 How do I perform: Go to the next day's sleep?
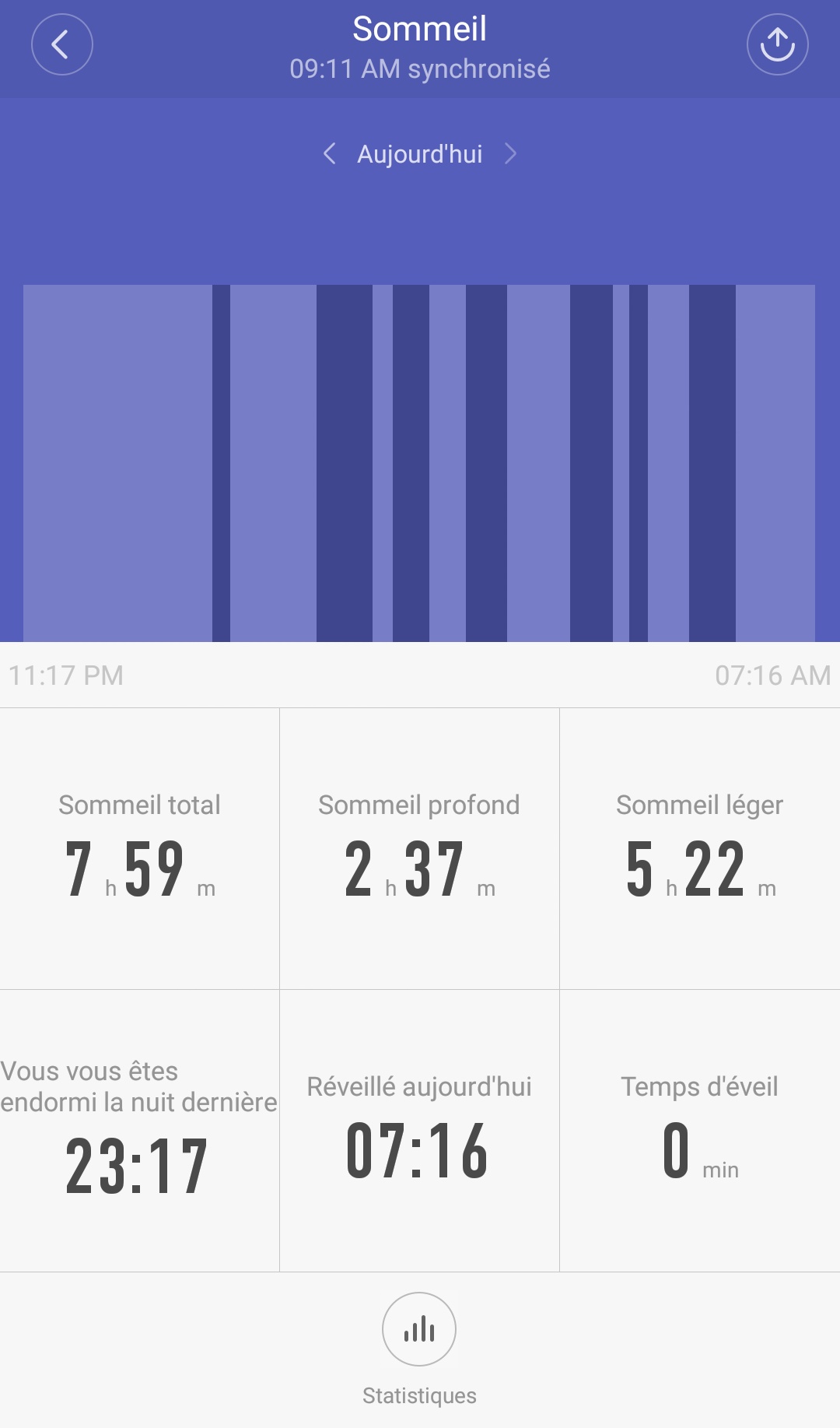(x=510, y=153)
